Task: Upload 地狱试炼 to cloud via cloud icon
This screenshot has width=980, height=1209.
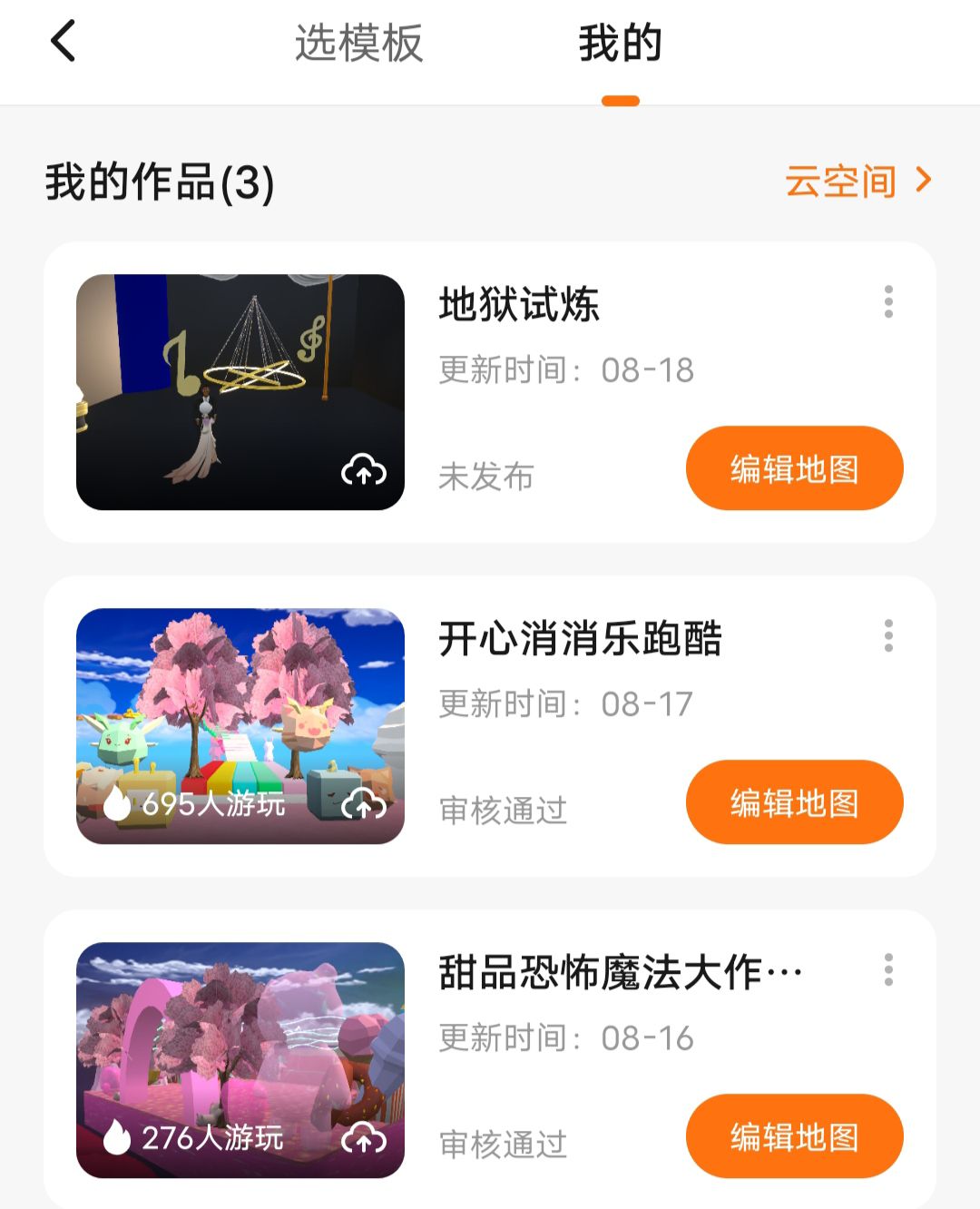Action: [363, 470]
